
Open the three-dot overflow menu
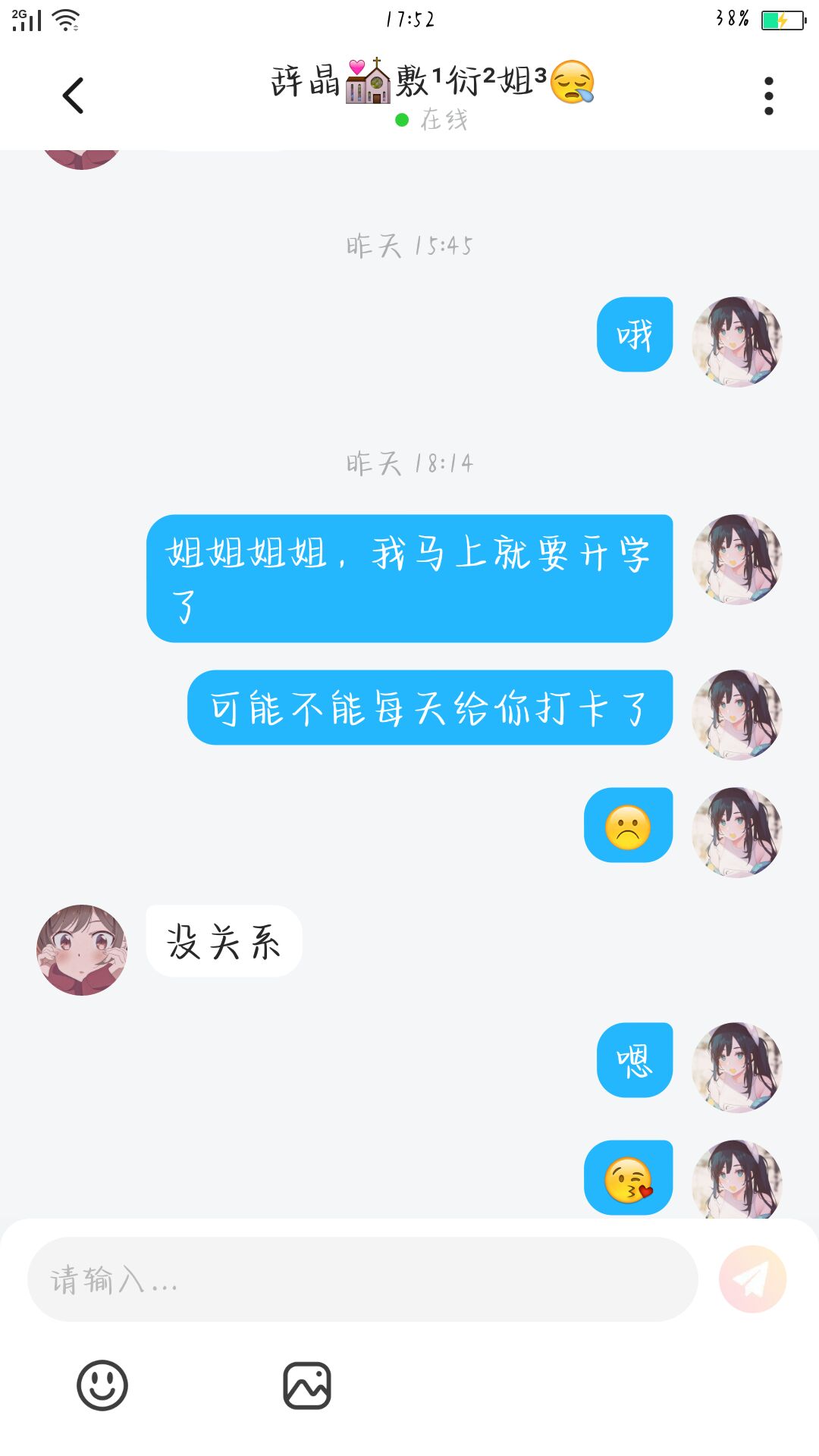point(768,96)
